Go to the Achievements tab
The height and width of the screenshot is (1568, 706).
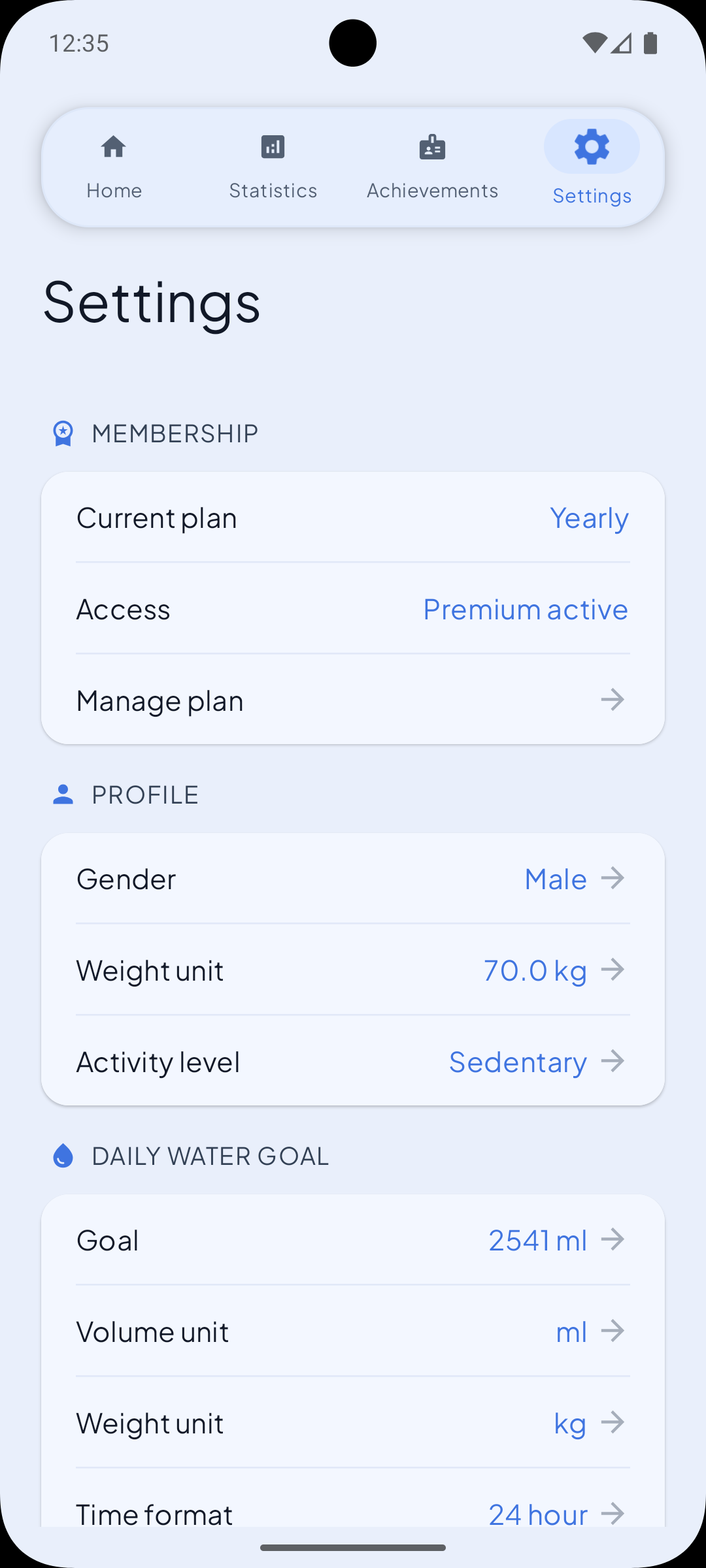(432, 167)
